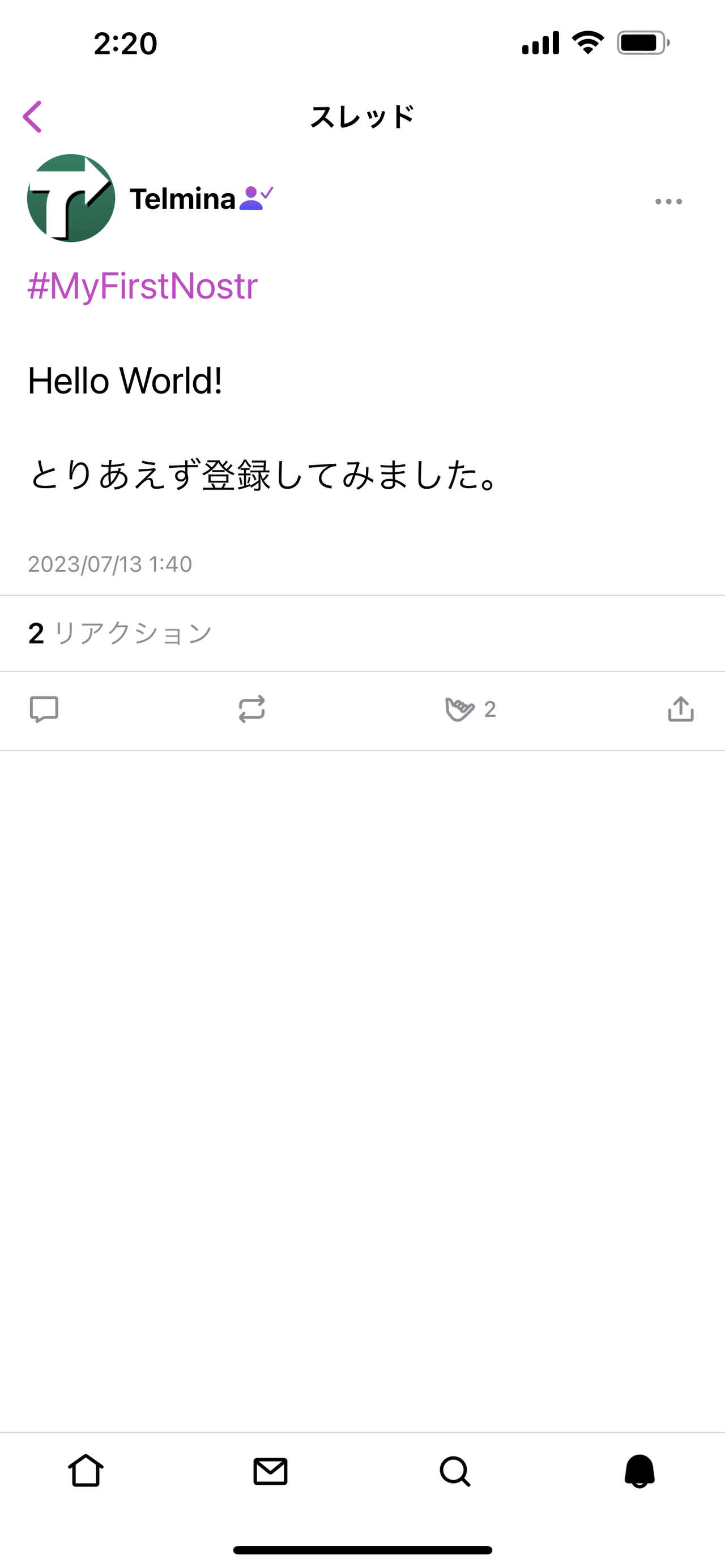Share the note via the share icon
This screenshot has width=725, height=1568.
point(680,709)
